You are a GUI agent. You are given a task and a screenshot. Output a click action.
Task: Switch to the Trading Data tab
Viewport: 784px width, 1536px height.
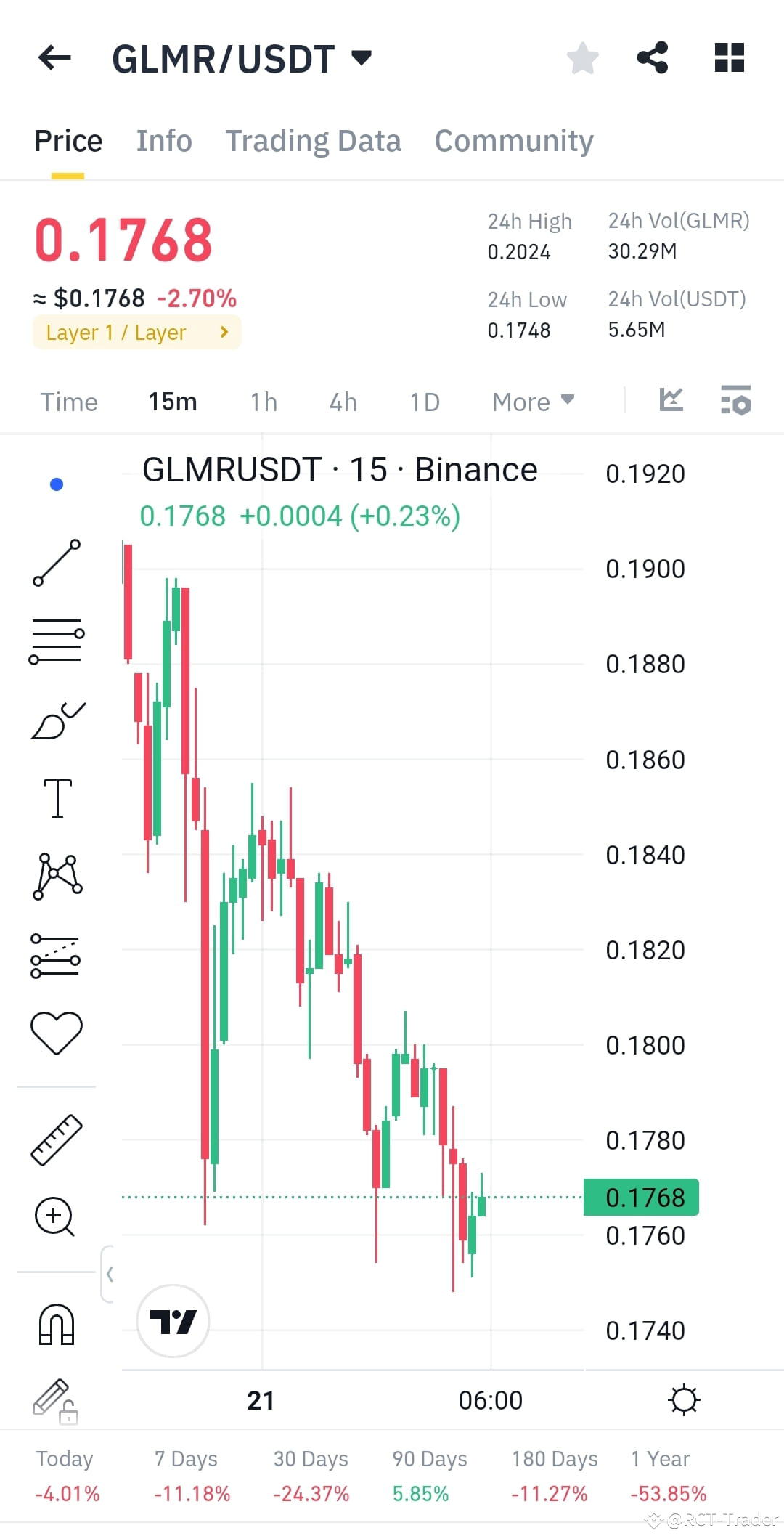click(x=314, y=140)
